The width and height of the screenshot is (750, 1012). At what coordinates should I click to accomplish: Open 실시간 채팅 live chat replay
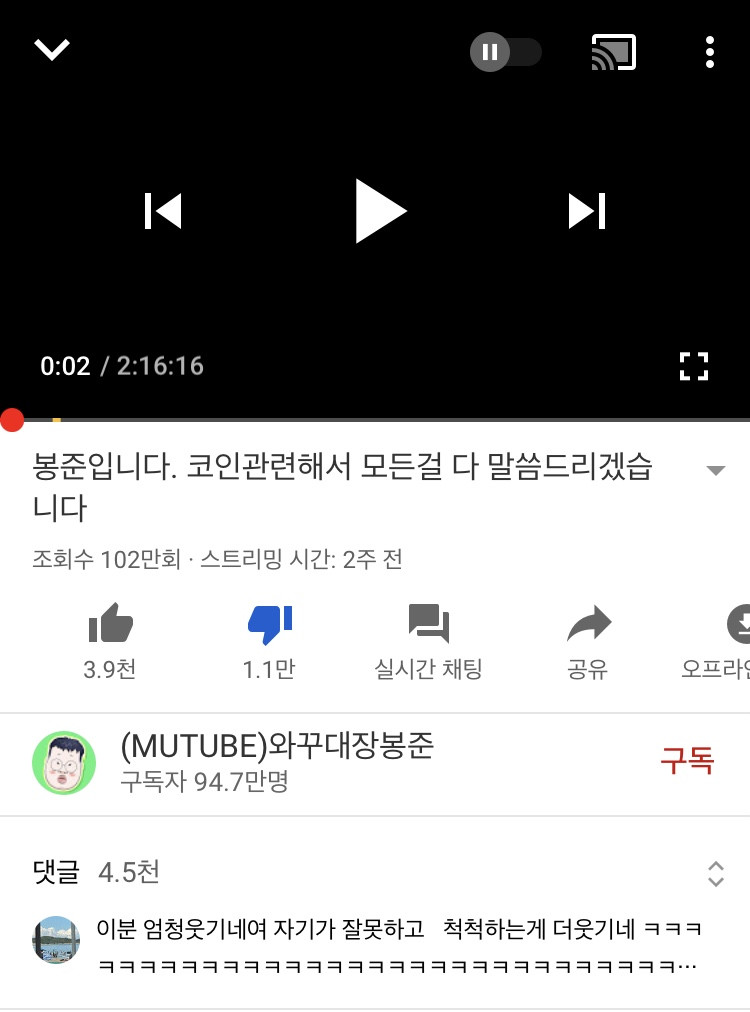(x=428, y=640)
